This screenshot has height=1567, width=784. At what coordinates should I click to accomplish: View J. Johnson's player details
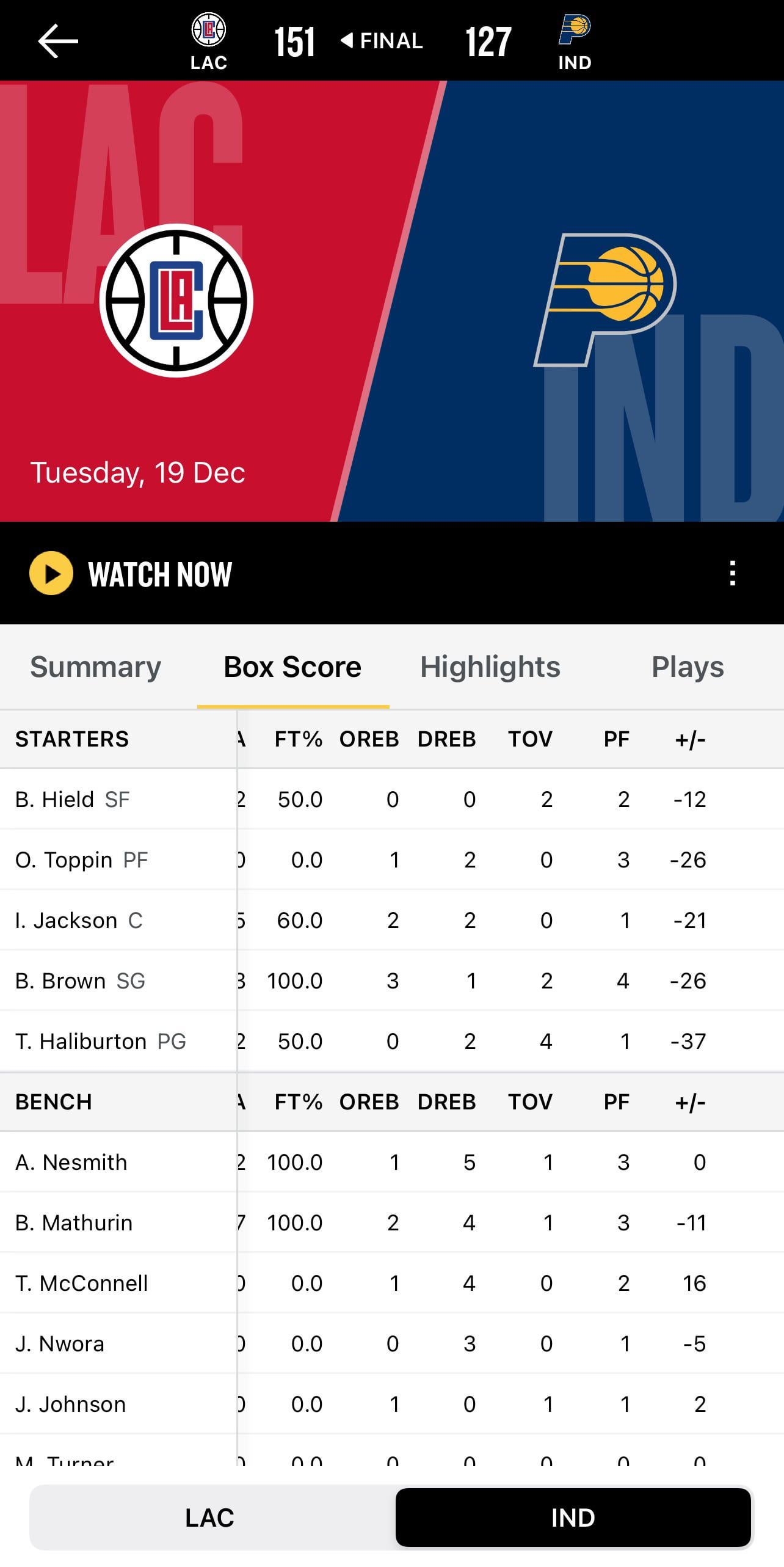click(x=71, y=1404)
